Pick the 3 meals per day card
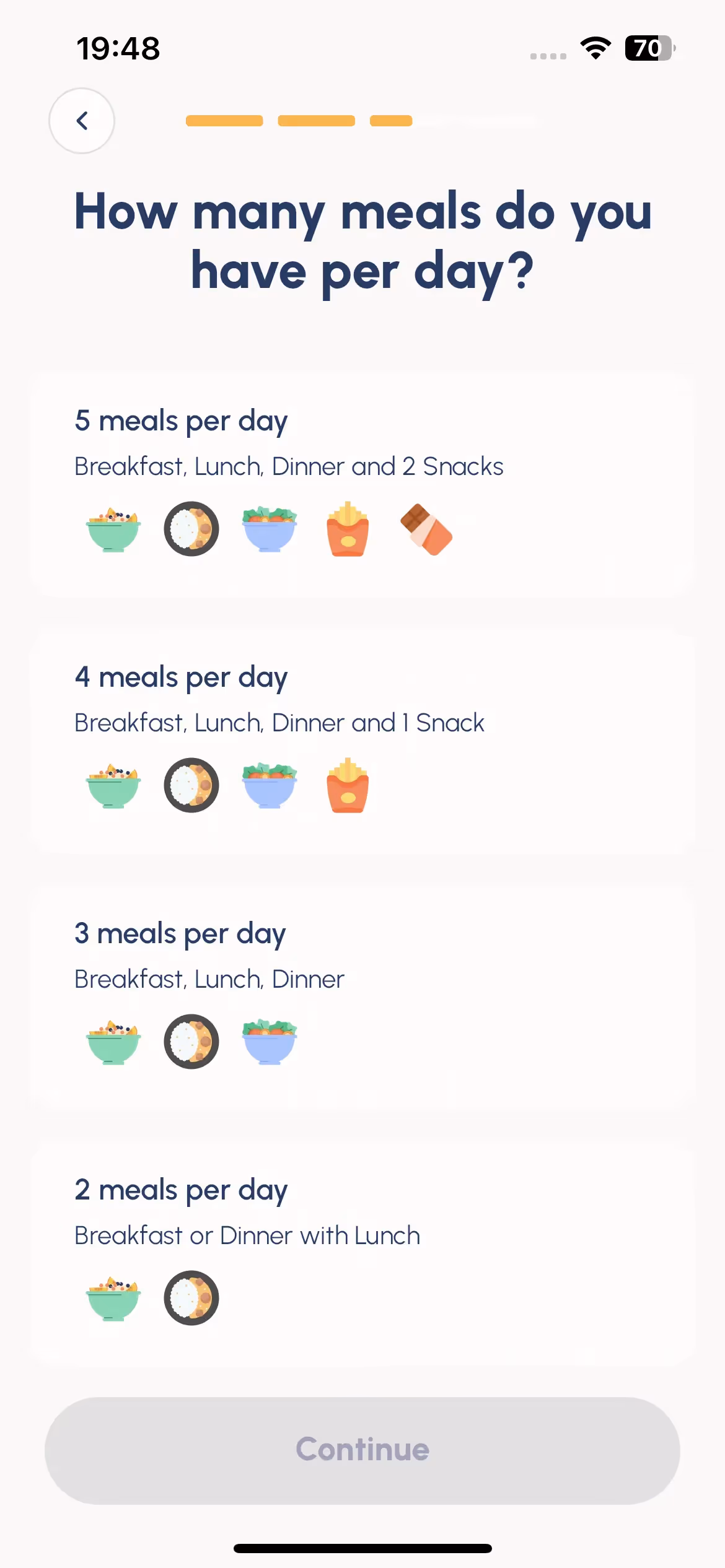725x1568 pixels. pos(362,997)
